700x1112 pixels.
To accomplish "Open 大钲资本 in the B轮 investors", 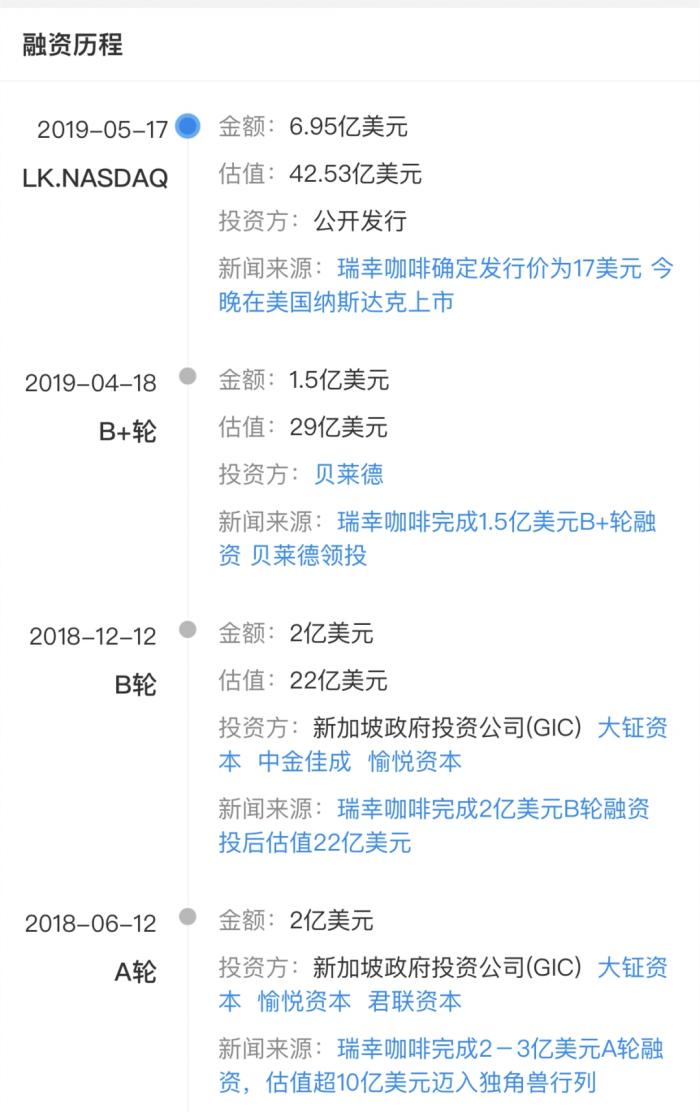I will coord(632,728).
